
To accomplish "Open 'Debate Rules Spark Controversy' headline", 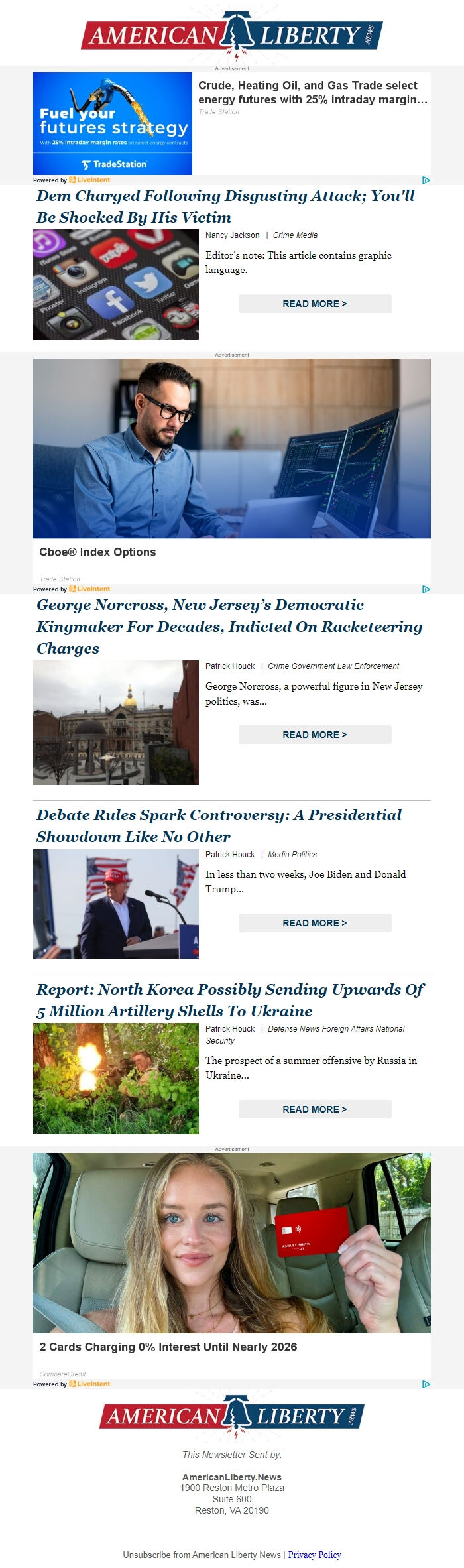I will [x=219, y=825].
